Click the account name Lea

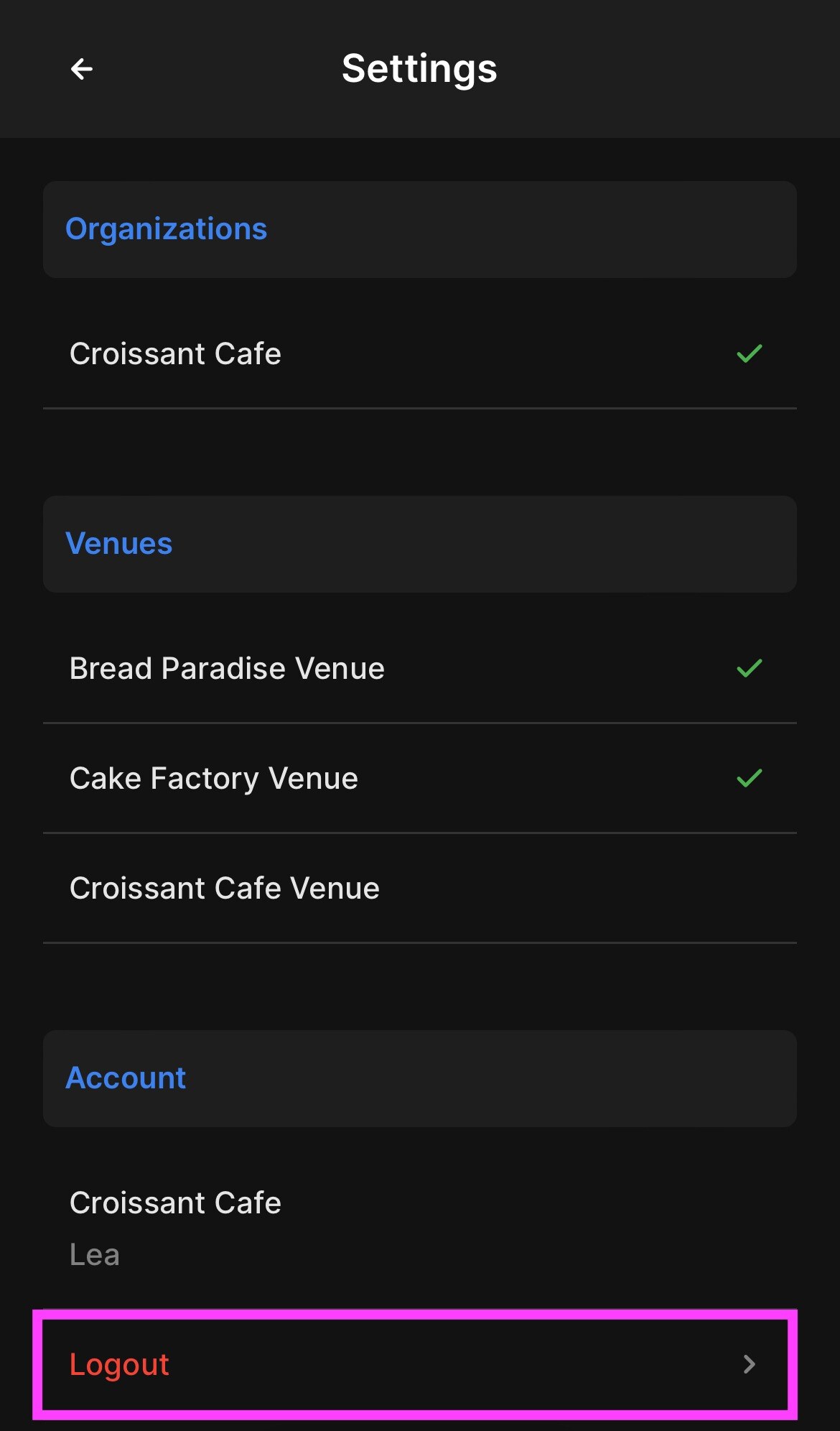94,1254
